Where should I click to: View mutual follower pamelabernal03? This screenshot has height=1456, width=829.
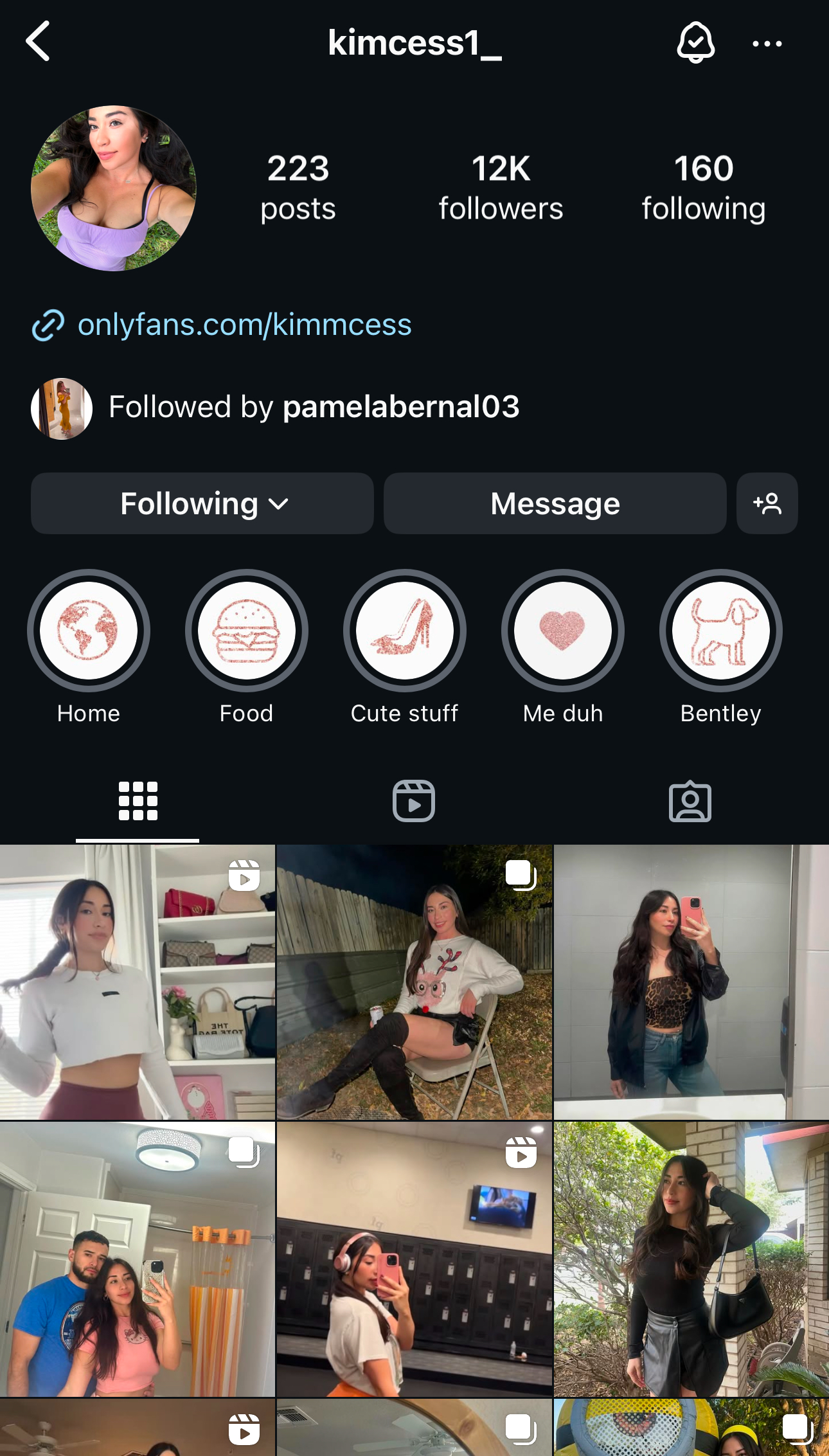(401, 407)
